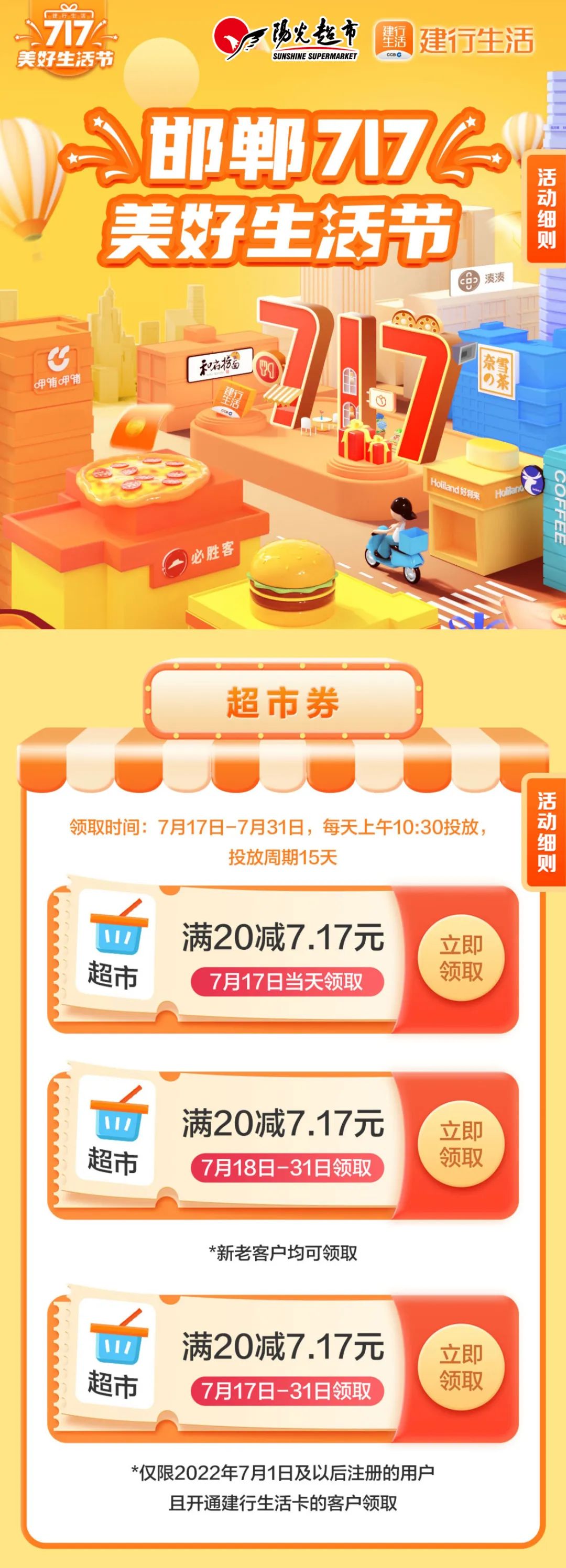This screenshot has height=1568, width=566.
Task: Open 活动细则 beside the 超市券 section
Action: pyautogui.click(x=546, y=831)
